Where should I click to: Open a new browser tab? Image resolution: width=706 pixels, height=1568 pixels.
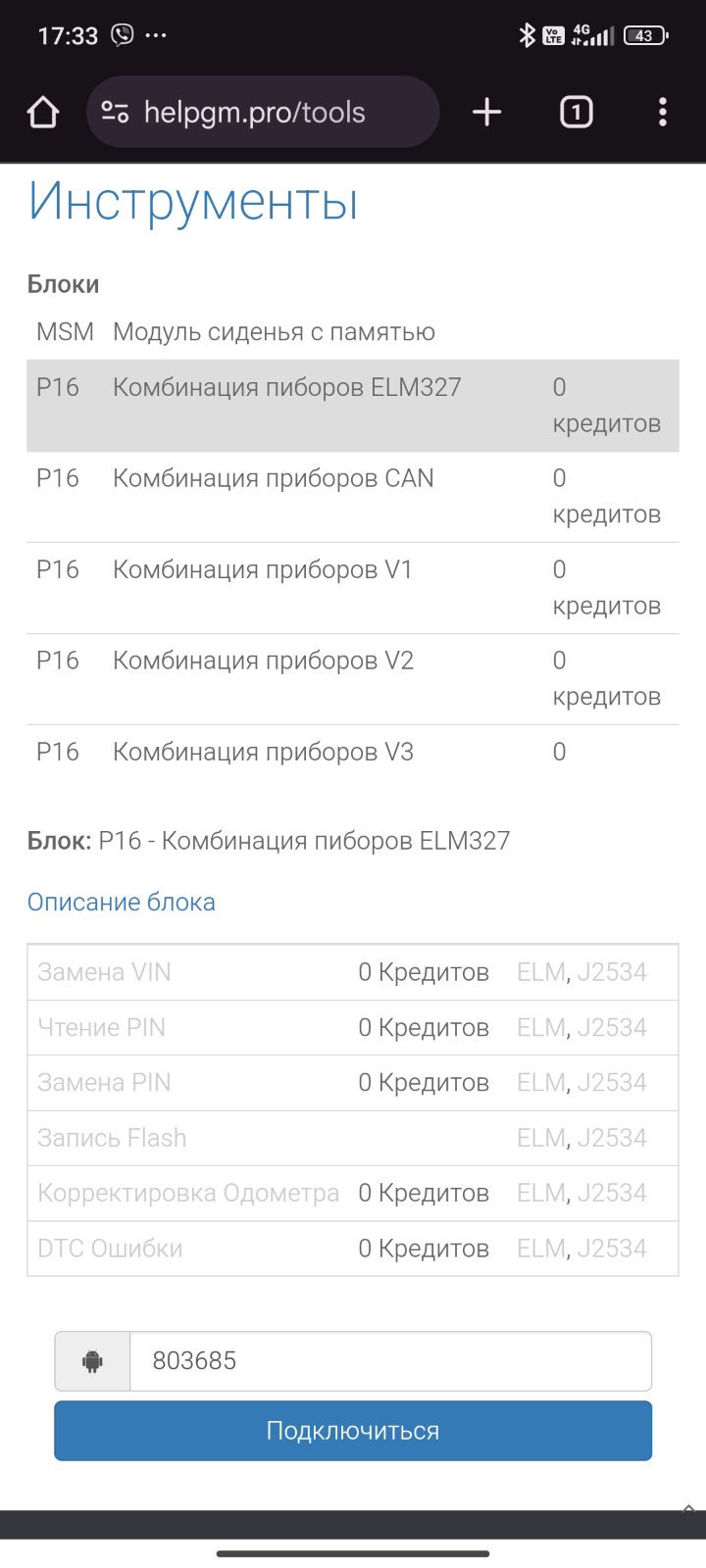click(x=486, y=113)
